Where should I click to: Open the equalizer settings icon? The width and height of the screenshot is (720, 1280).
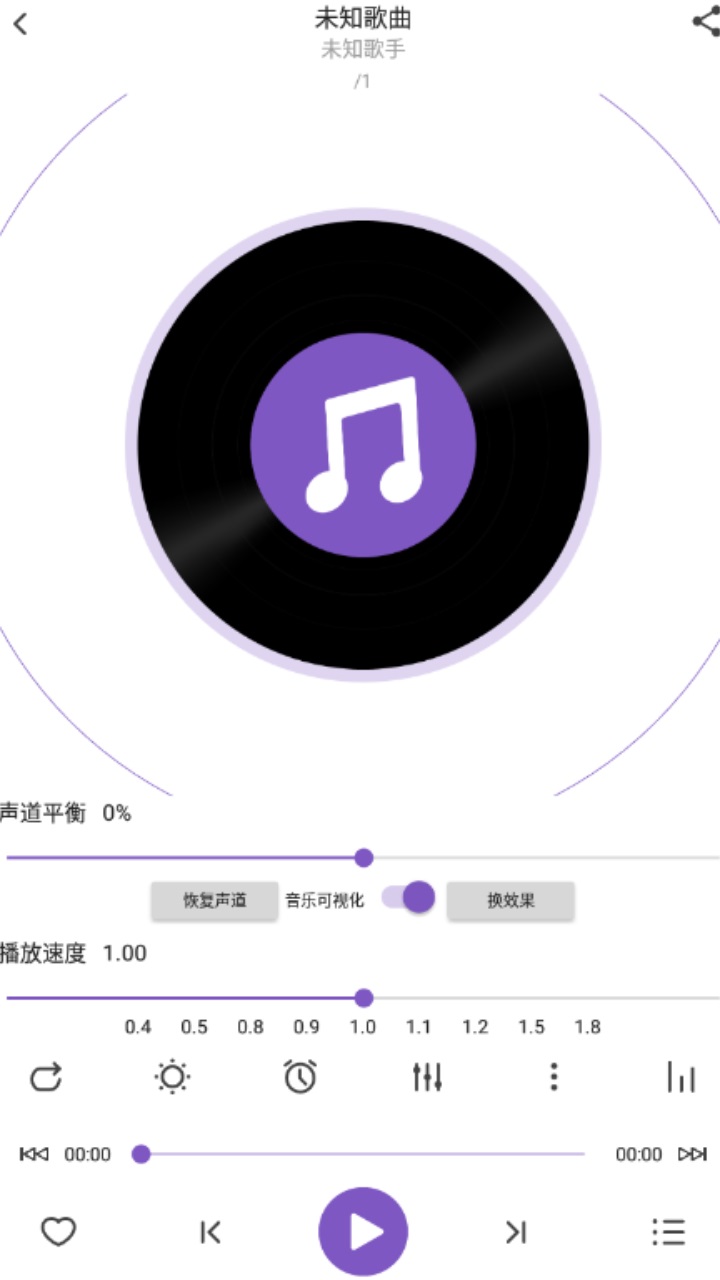(x=427, y=1076)
